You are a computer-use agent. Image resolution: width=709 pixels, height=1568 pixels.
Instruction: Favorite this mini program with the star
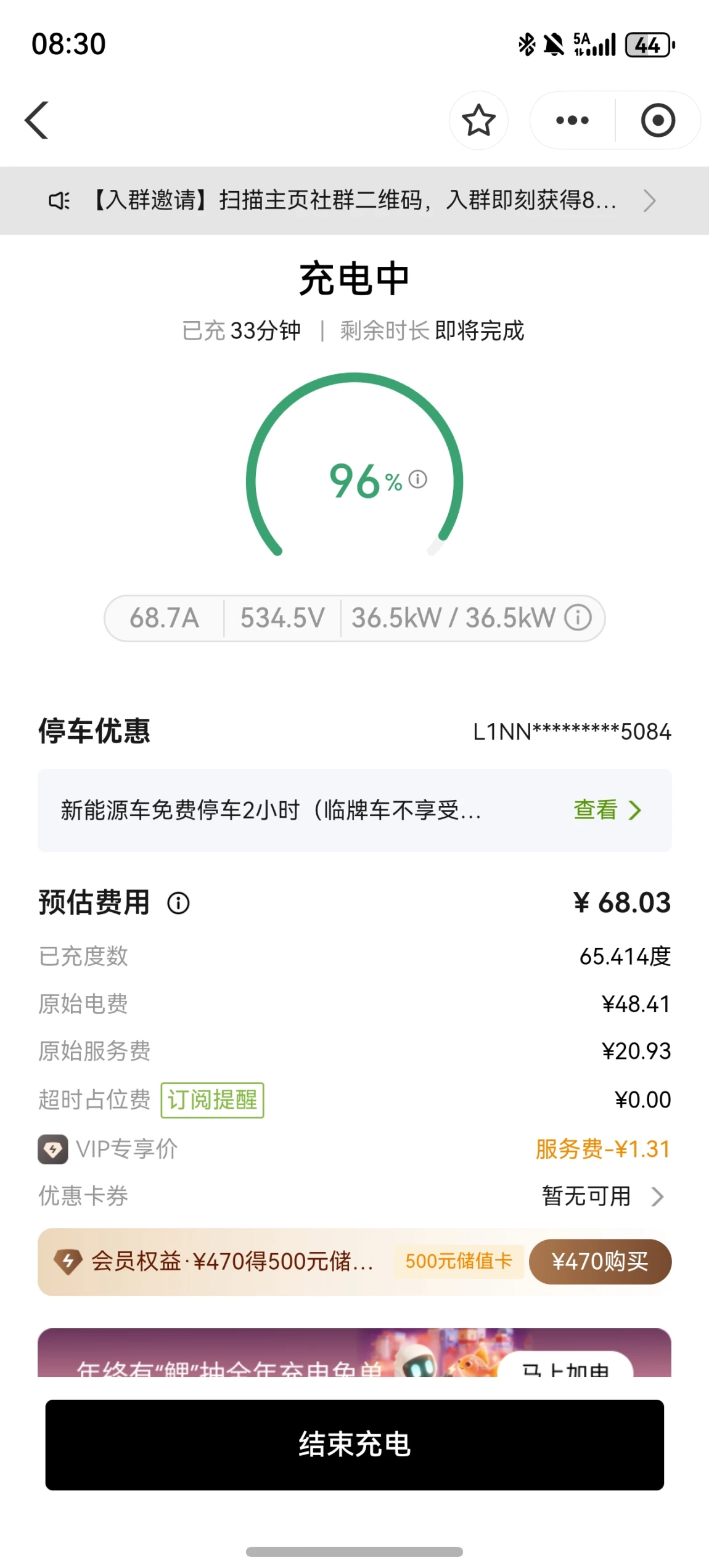pyautogui.click(x=478, y=120)
